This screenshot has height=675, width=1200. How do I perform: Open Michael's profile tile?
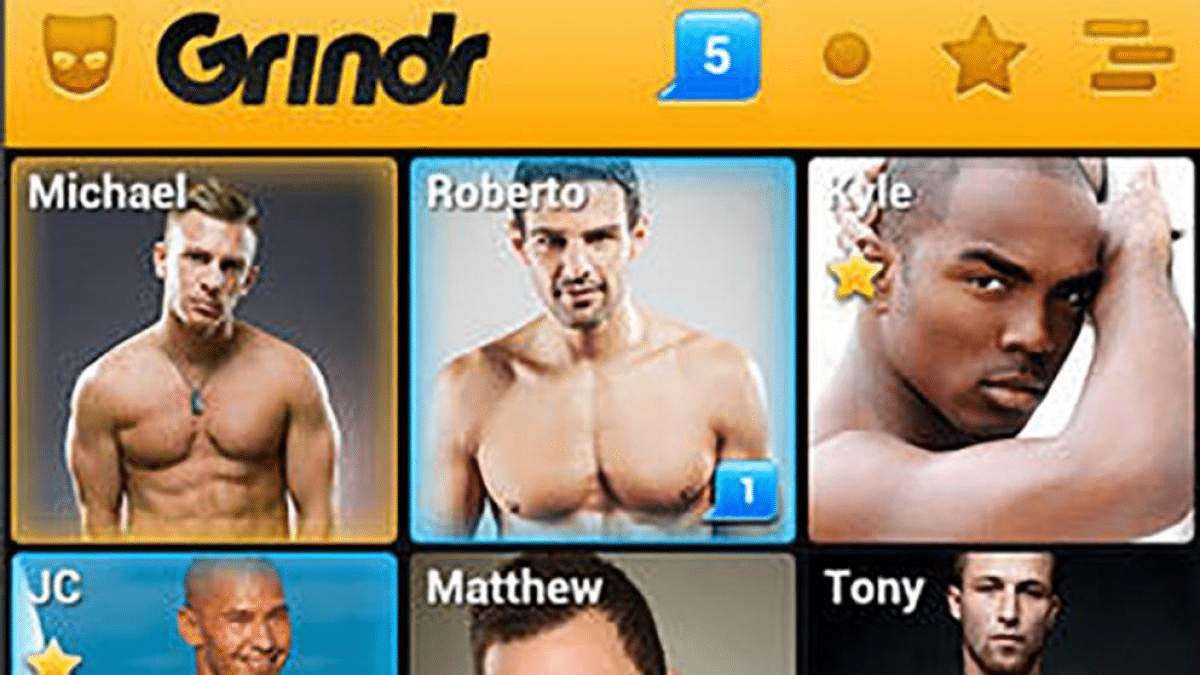(x=204, y=350)
